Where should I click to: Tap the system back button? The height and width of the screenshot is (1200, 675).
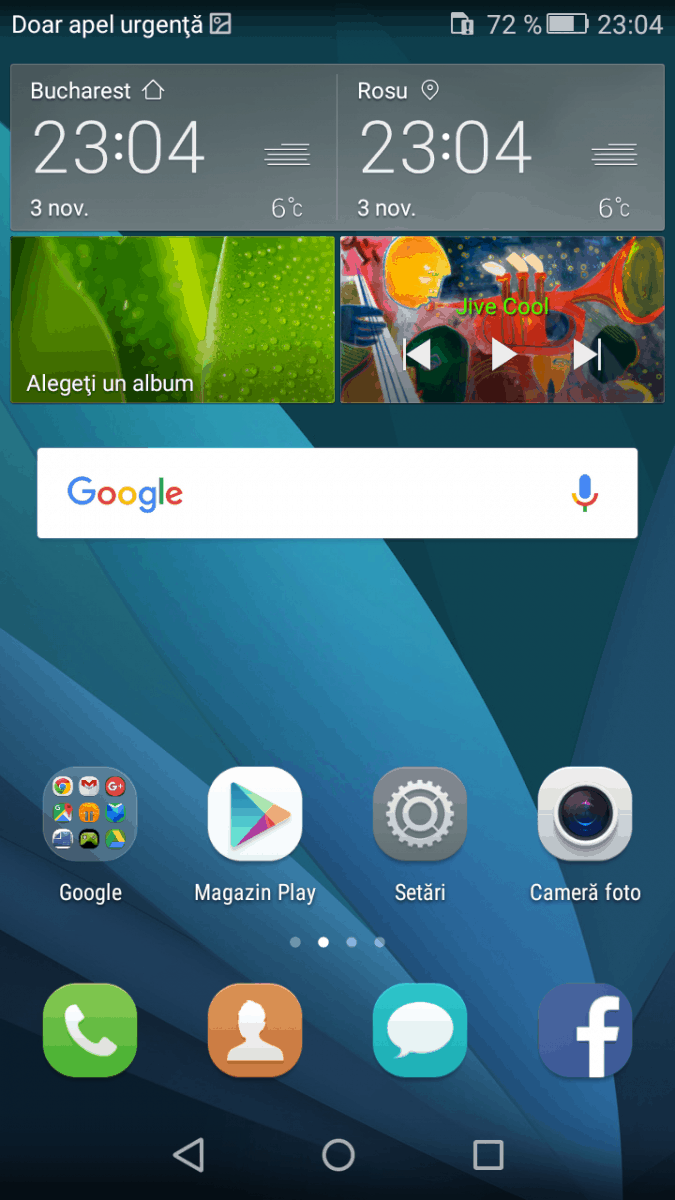[188, 1155]
